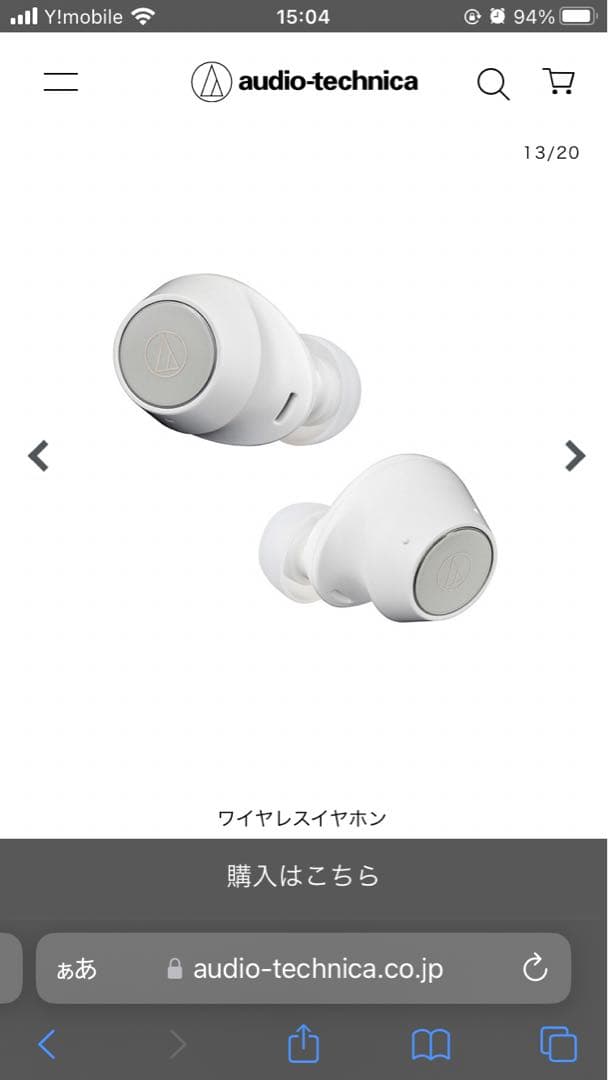Show all open Safari tabs
This screenshot has width=608, height=1080.
pos(558,1045)
